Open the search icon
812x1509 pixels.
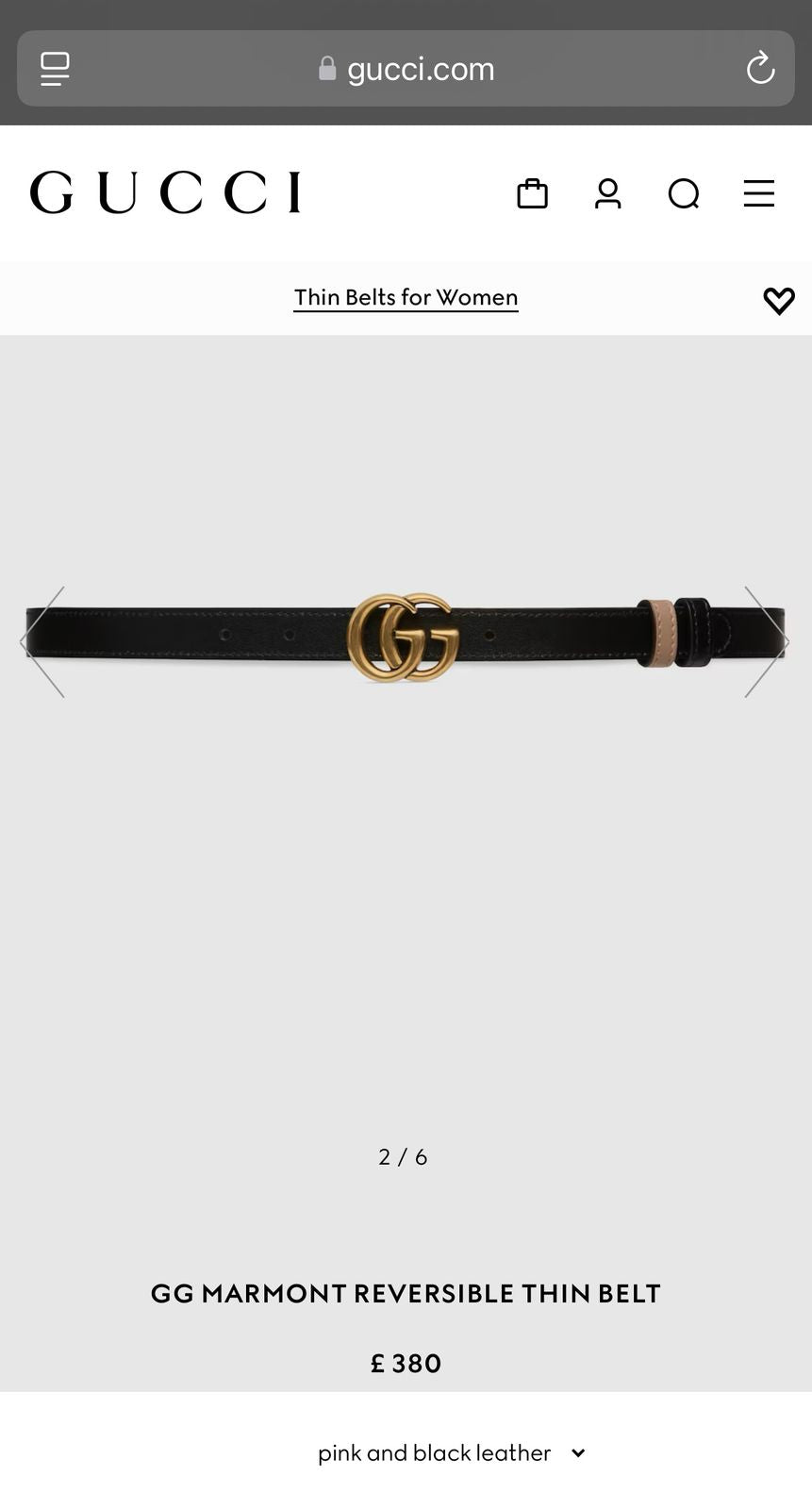click(683, 193)
